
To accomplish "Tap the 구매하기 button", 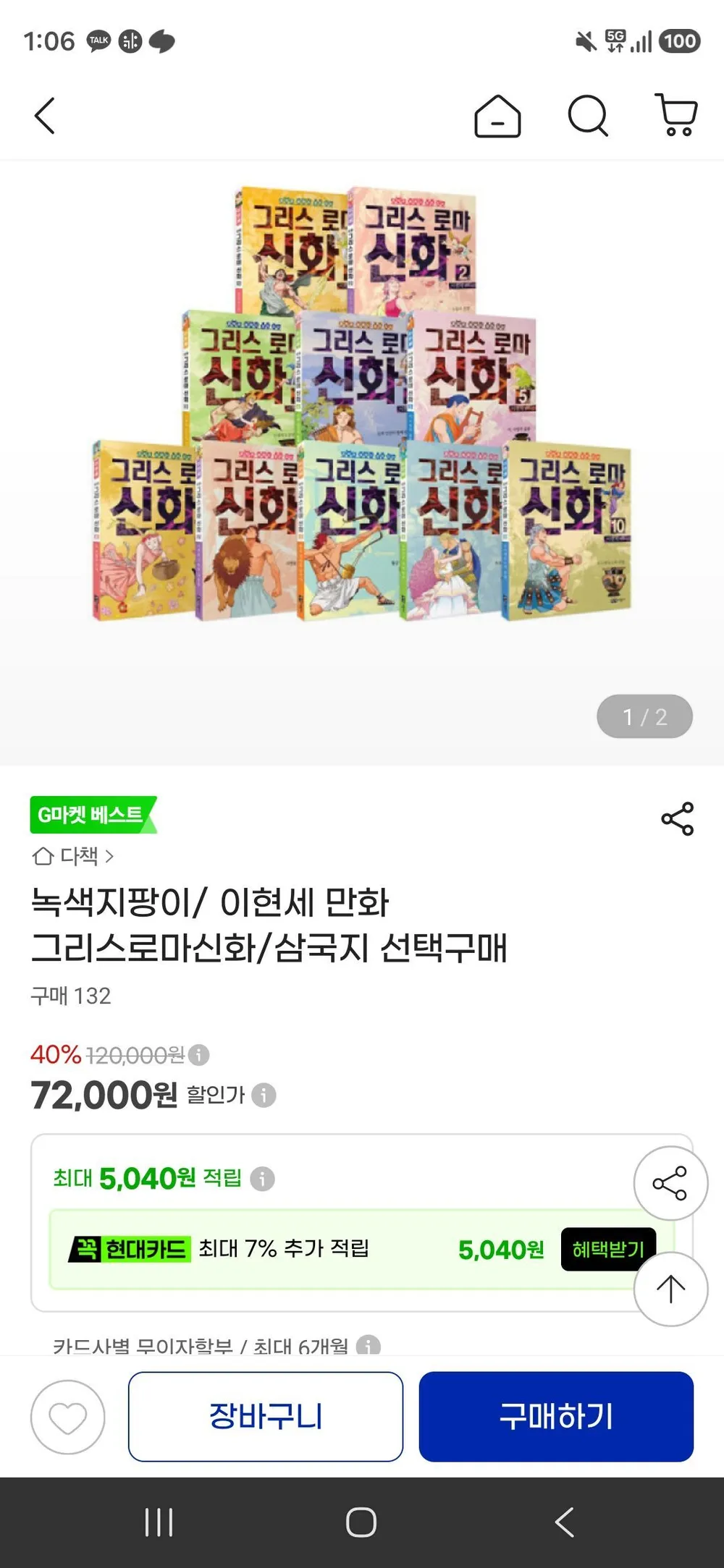I will coord(556,1417).
